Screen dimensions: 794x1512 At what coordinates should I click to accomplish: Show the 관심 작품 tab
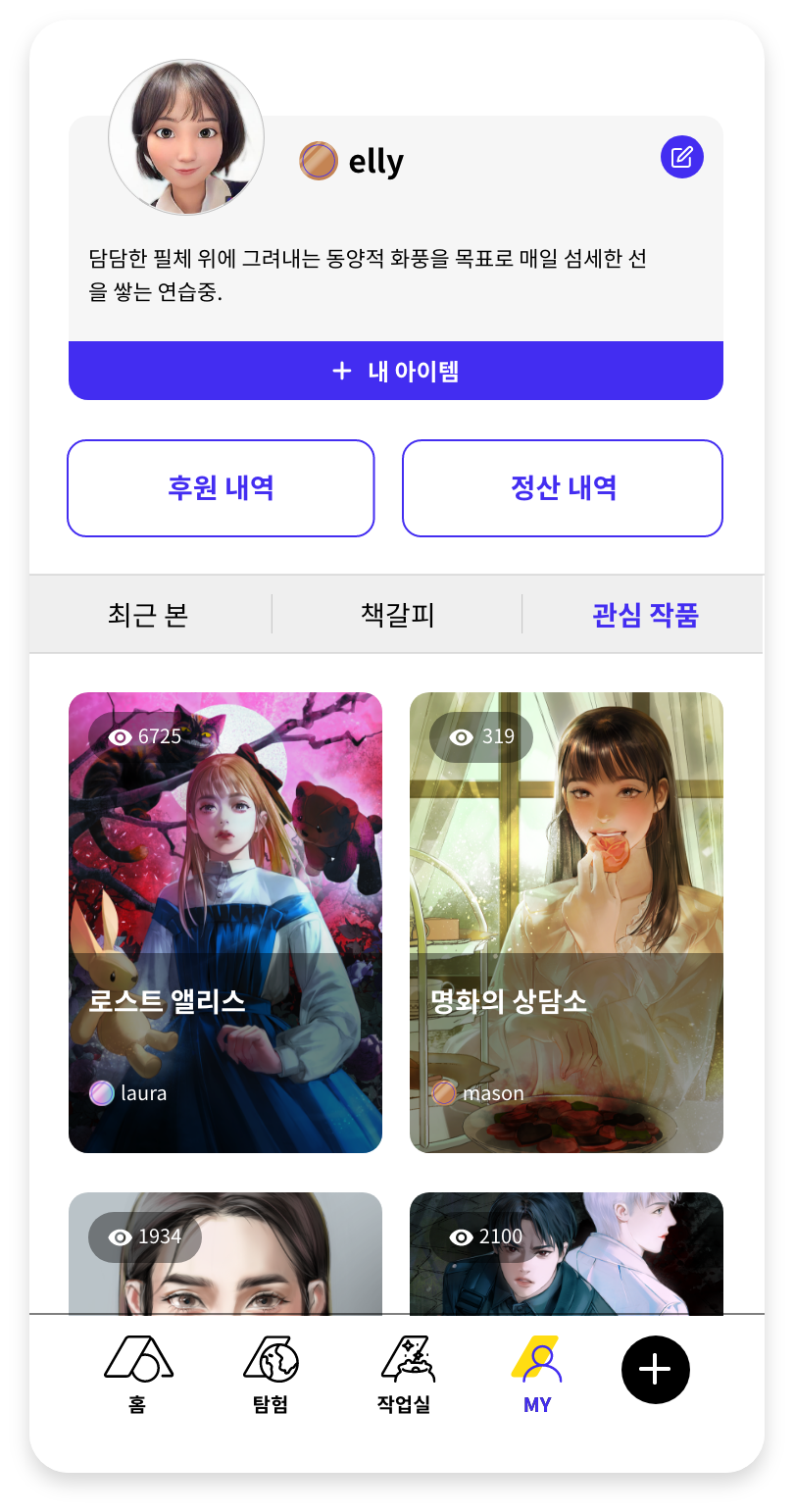[x=645, y=615]
